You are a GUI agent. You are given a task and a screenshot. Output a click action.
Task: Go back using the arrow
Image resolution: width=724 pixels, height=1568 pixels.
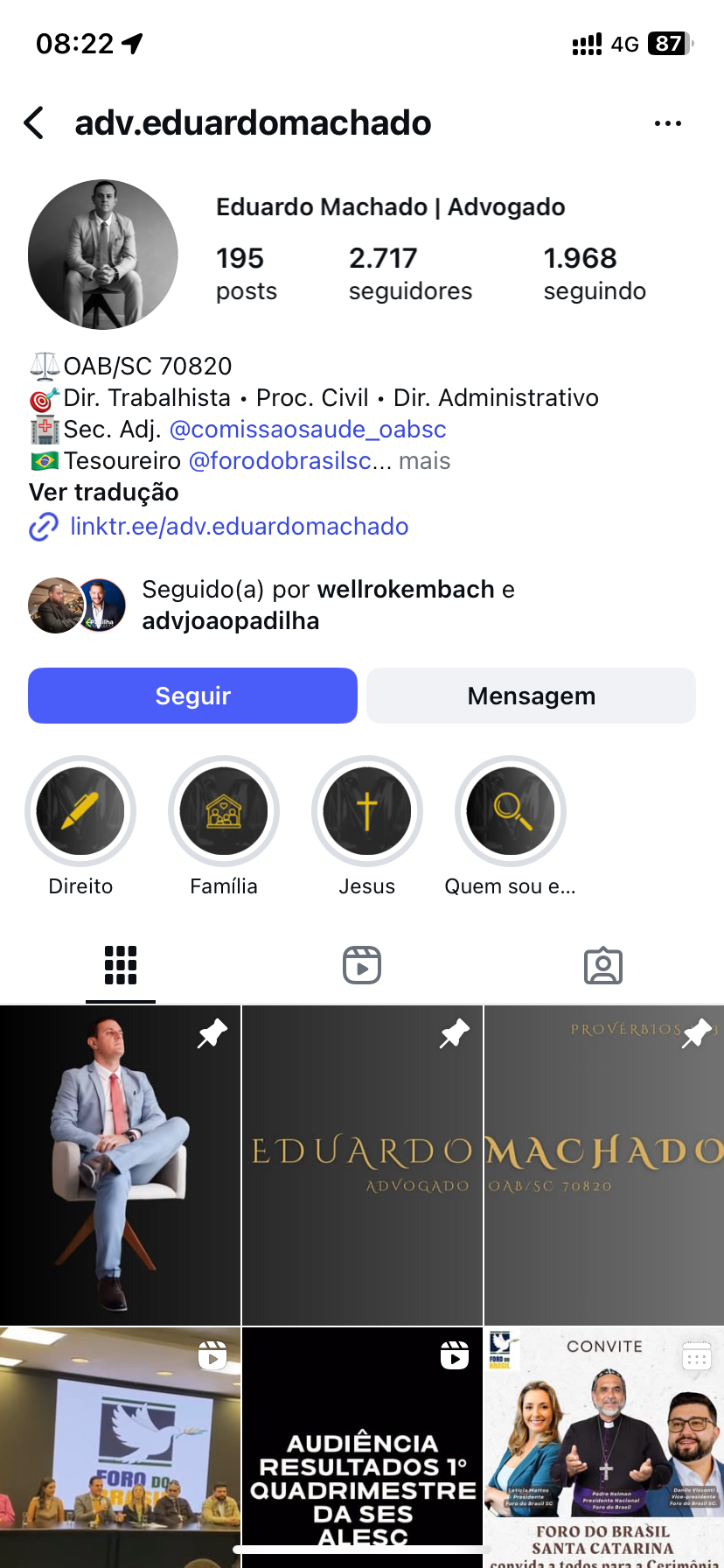34,123
